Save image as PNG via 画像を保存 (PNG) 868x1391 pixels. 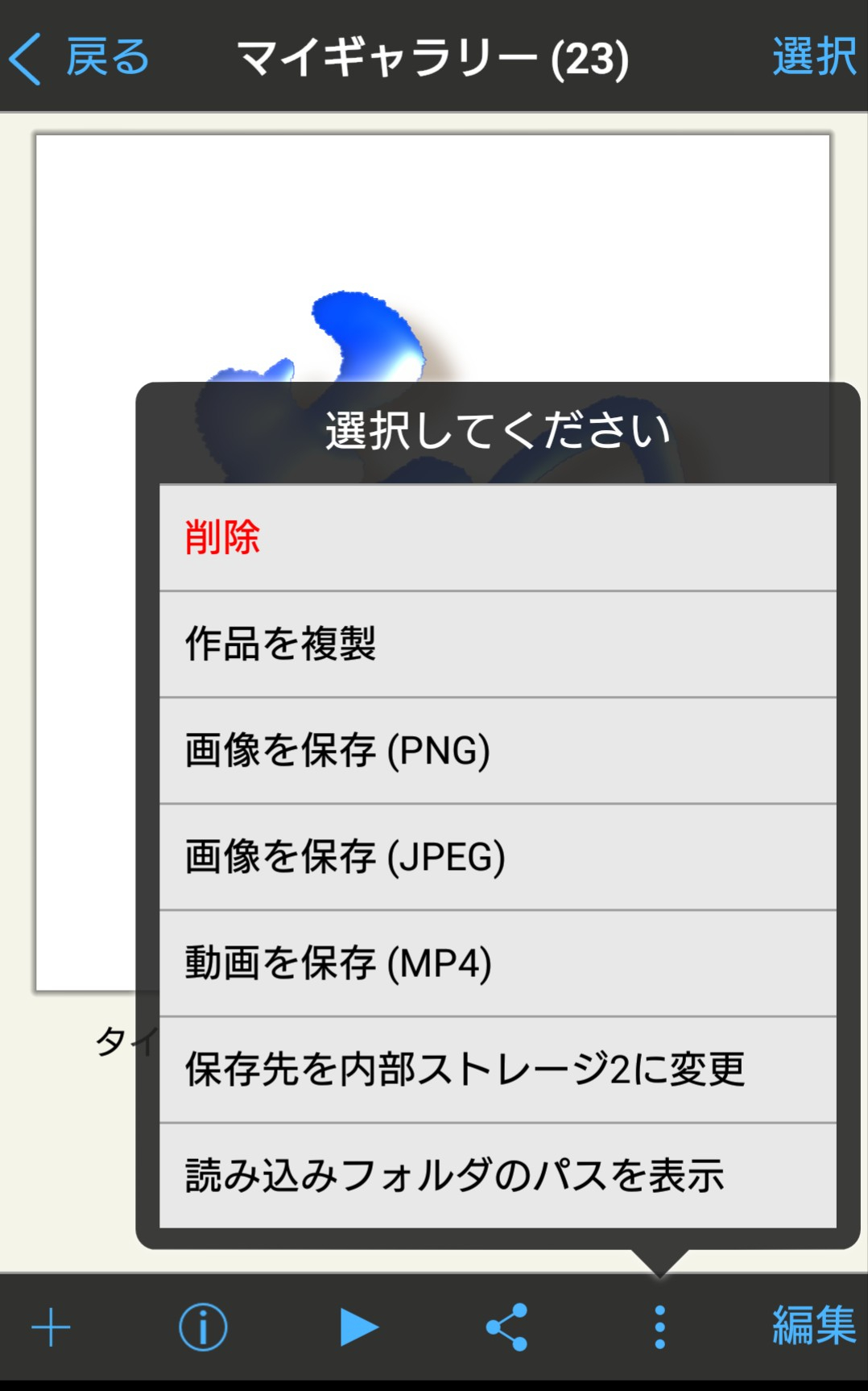pyautogui.click(x=497, y=750)
